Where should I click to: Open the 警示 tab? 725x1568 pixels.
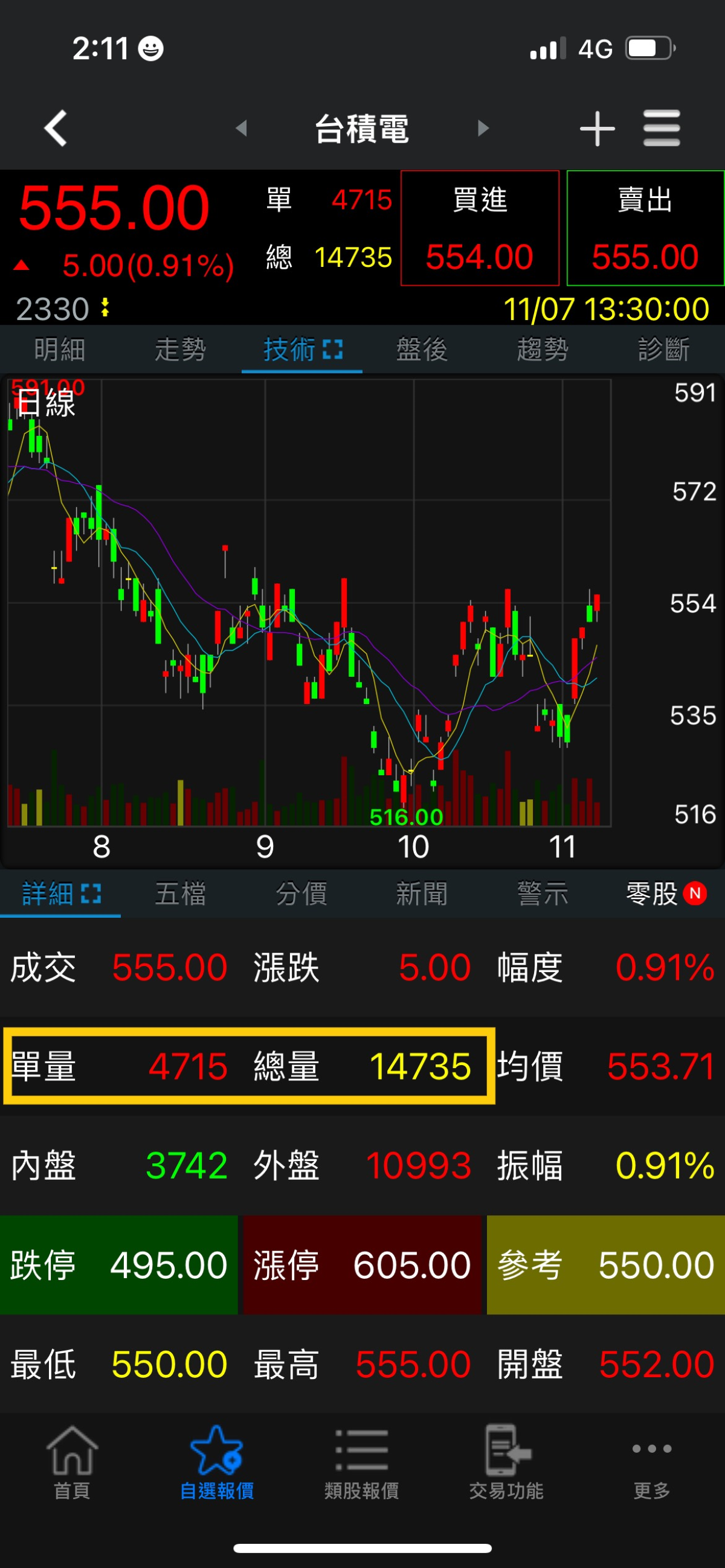(x=543, y=894)
